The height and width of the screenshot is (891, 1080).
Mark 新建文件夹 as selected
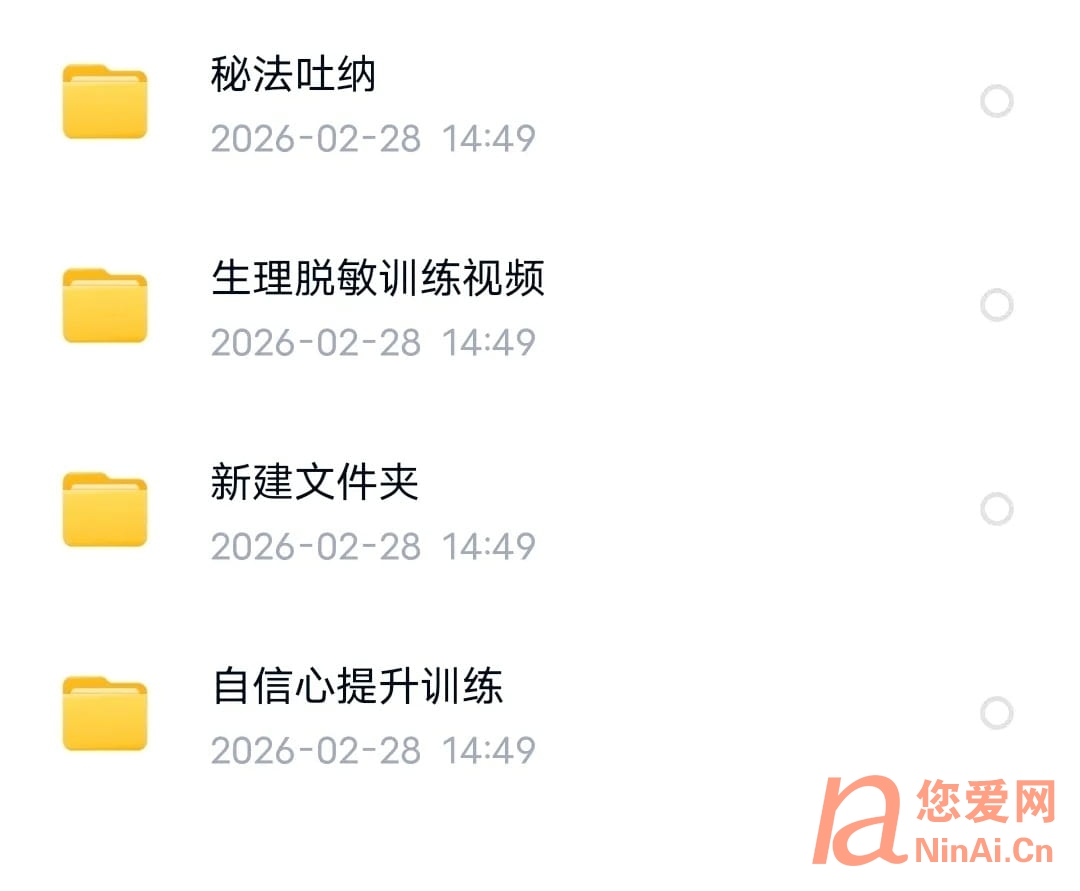point(996,509)
